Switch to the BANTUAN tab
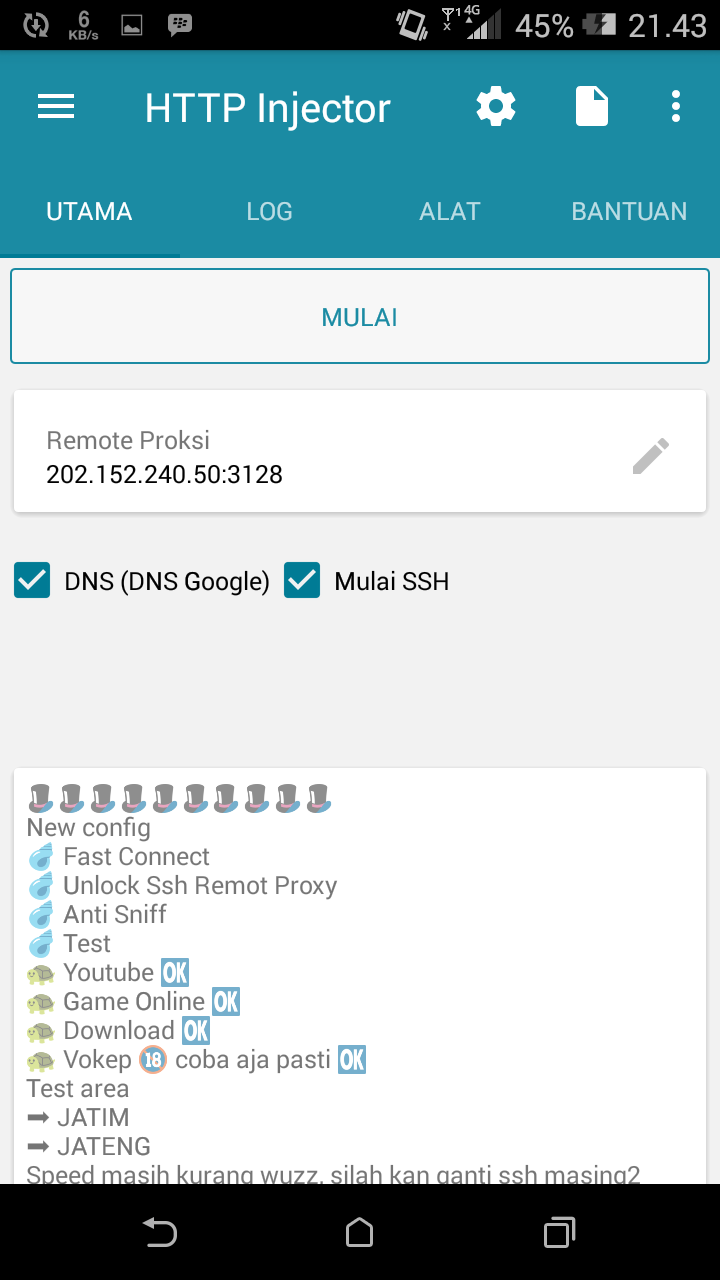 [x=629, y=211]
